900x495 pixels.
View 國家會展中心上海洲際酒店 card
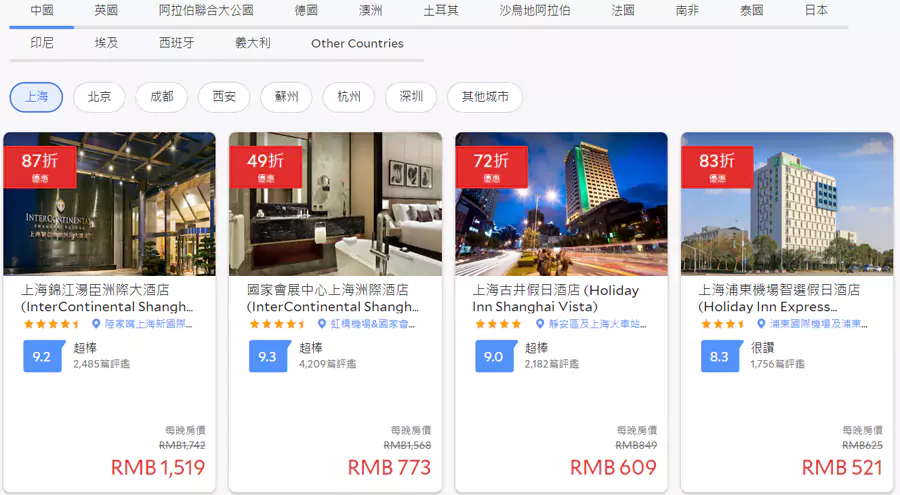(x=335, y=298)
